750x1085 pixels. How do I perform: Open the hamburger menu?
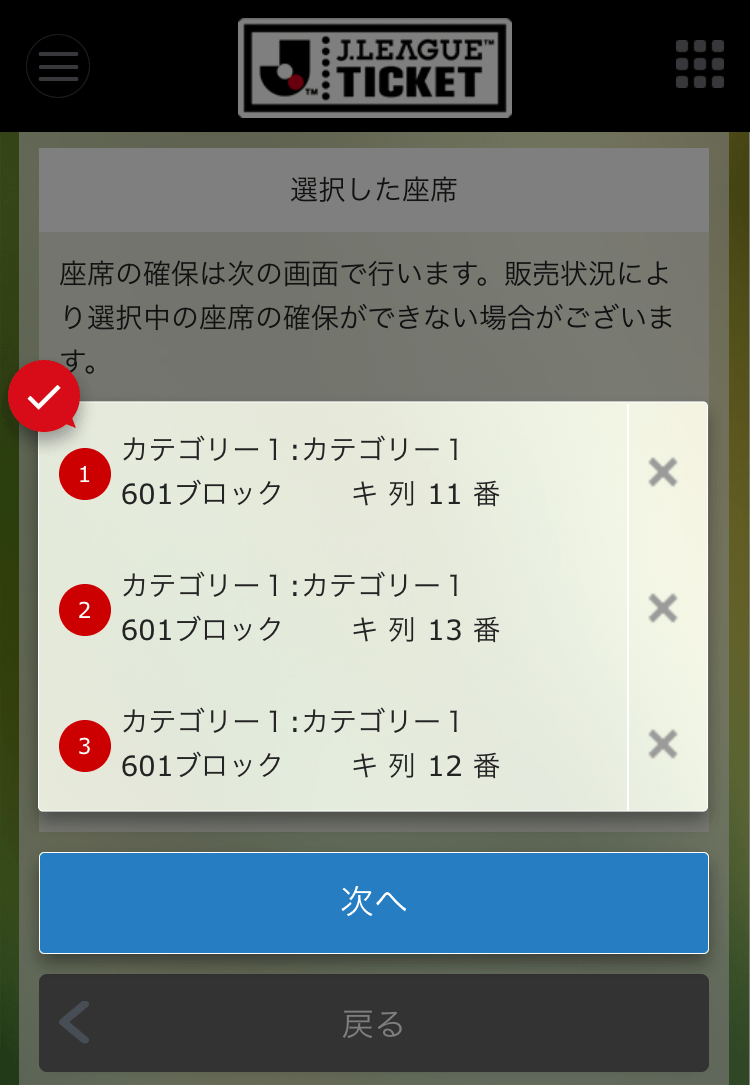58,66
